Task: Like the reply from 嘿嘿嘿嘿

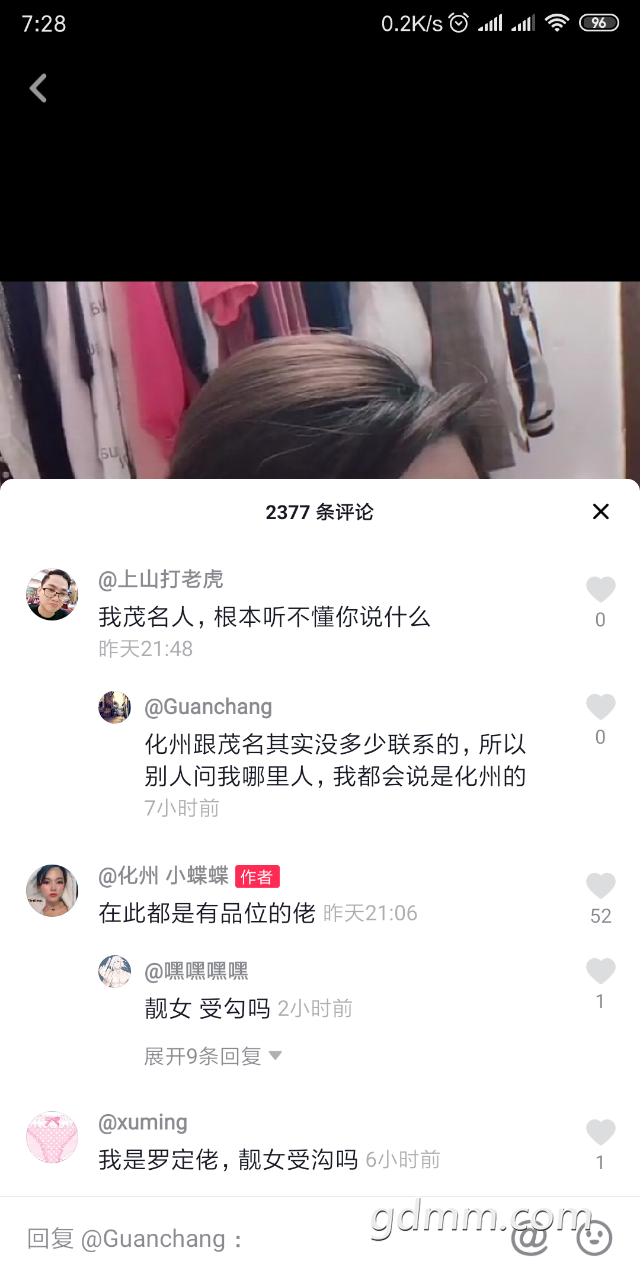Action: coord(600,971)
